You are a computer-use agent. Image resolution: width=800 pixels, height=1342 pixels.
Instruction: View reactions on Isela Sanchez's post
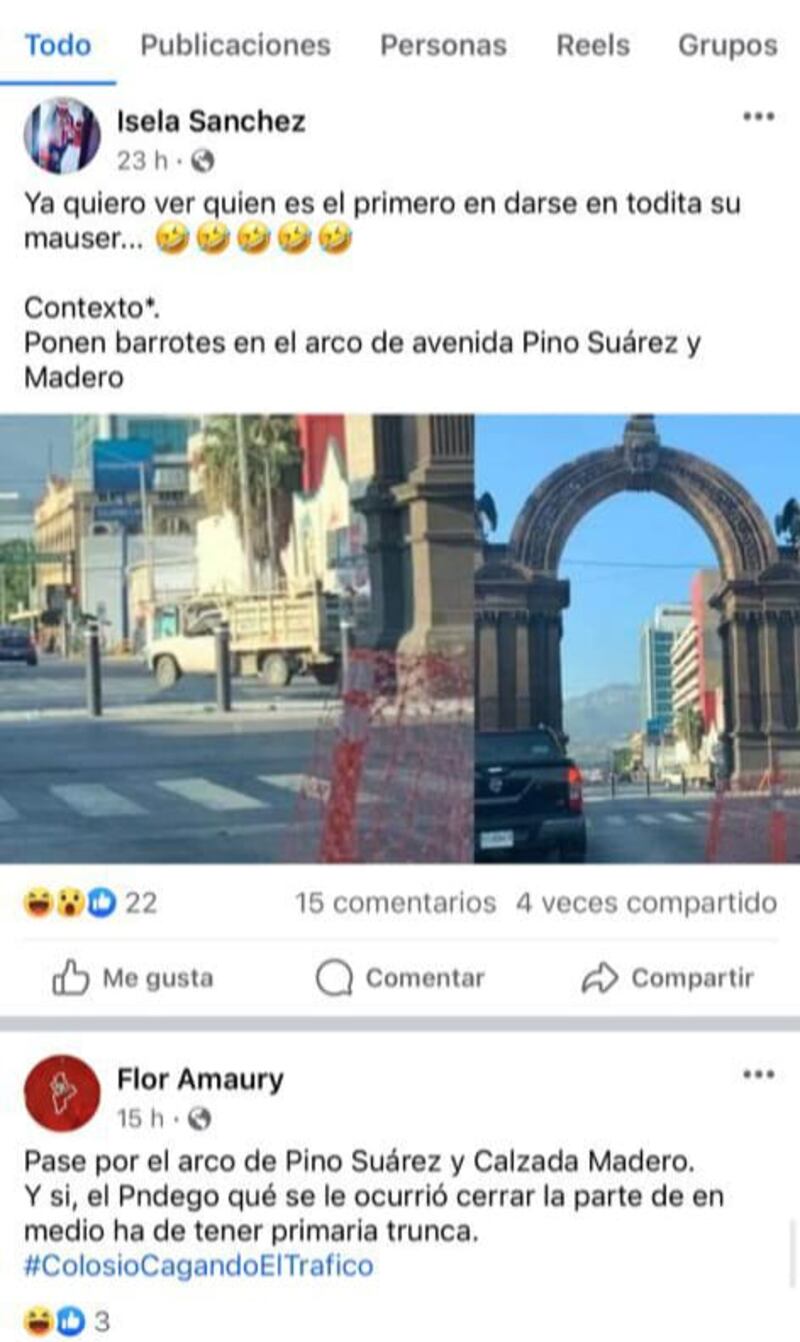(x=90, y=903)
